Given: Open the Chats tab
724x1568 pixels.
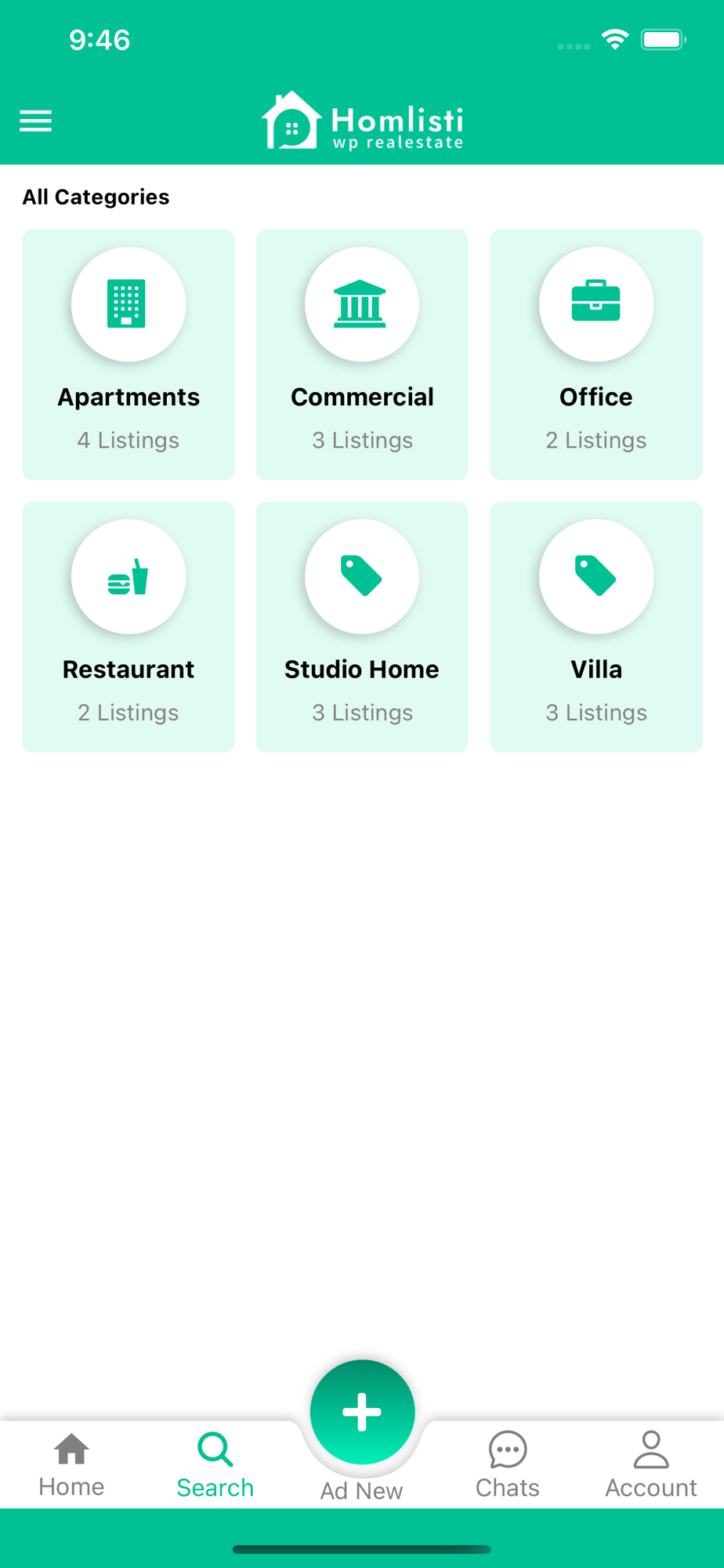Looking at the screenshot, I should (508, 1465).
